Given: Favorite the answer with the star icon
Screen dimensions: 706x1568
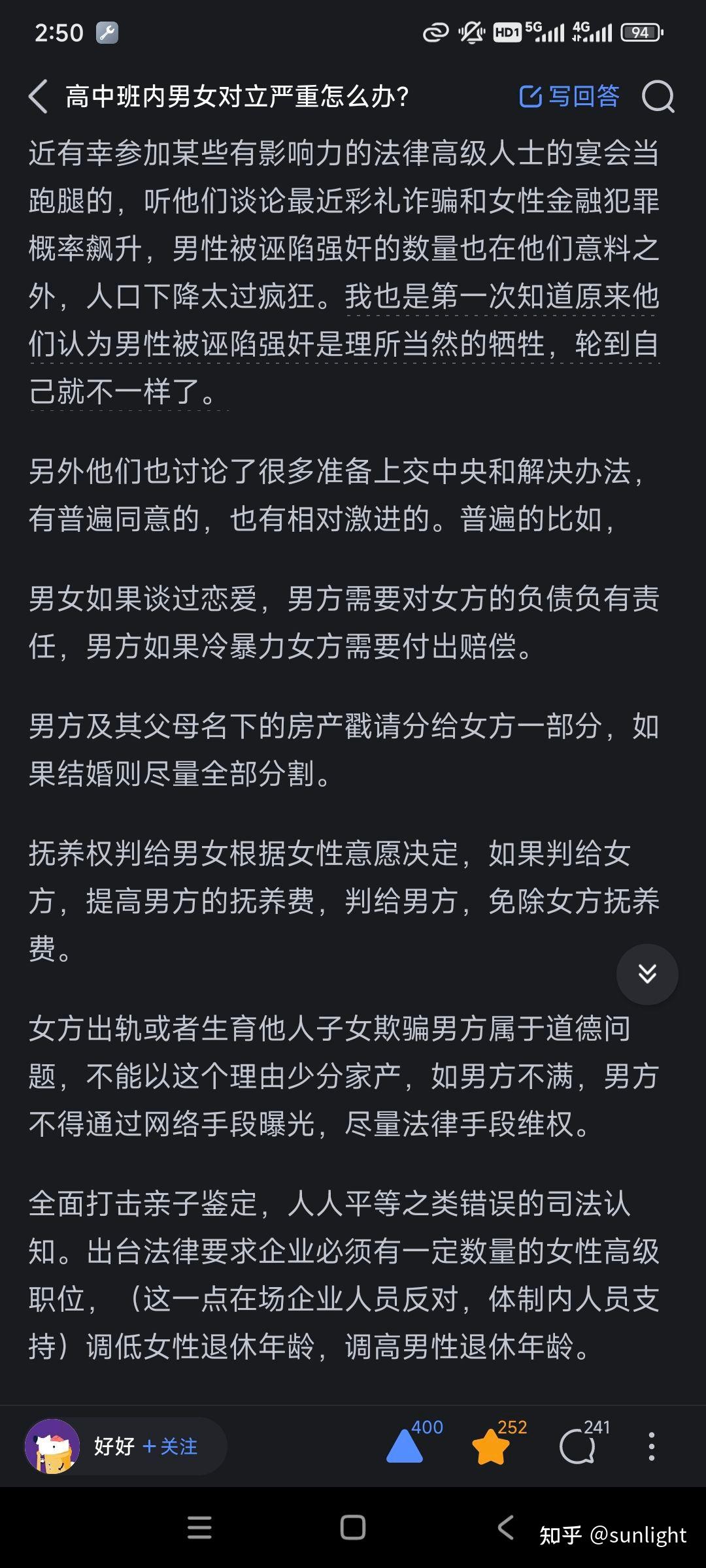Looking at the screenshot, I should 490,1446.
